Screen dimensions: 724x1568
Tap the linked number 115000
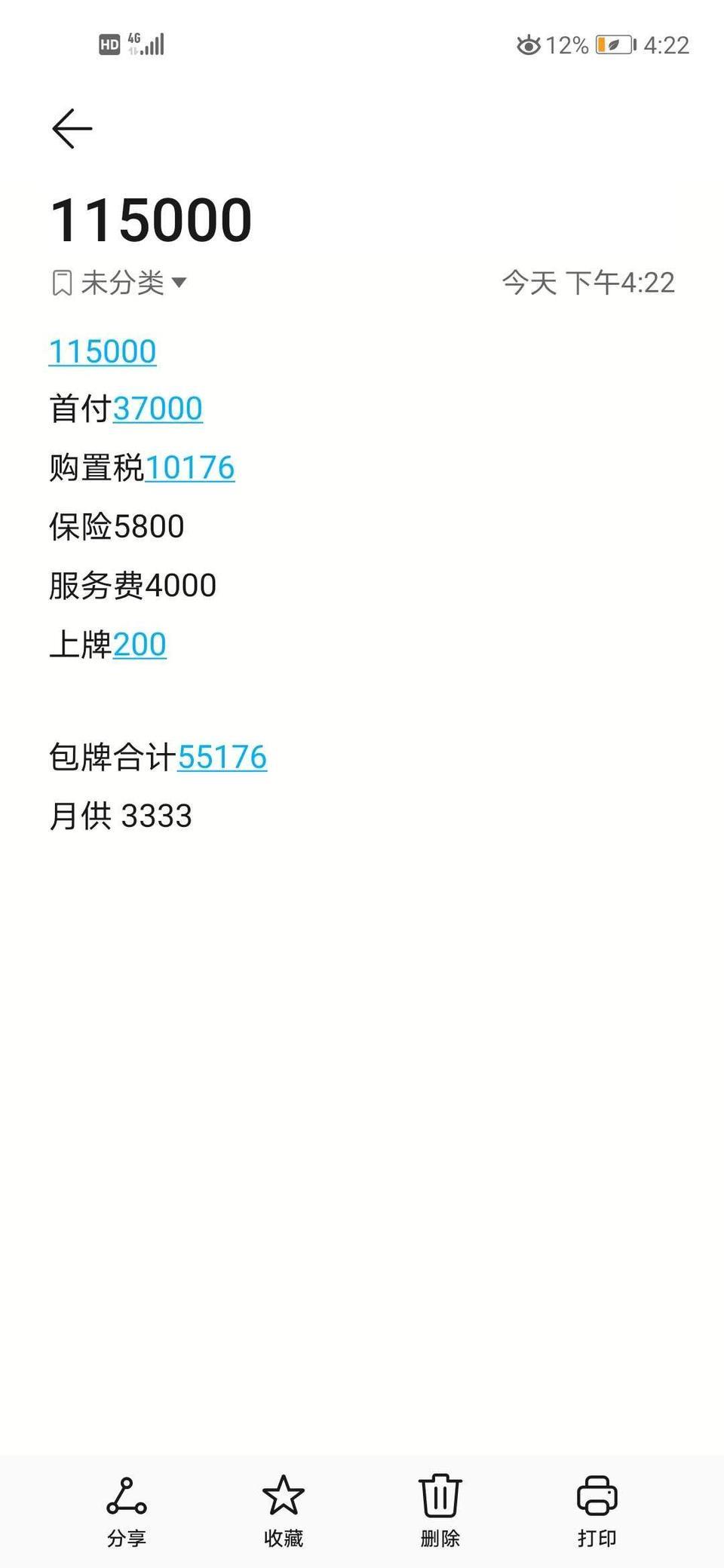(103, 351)
